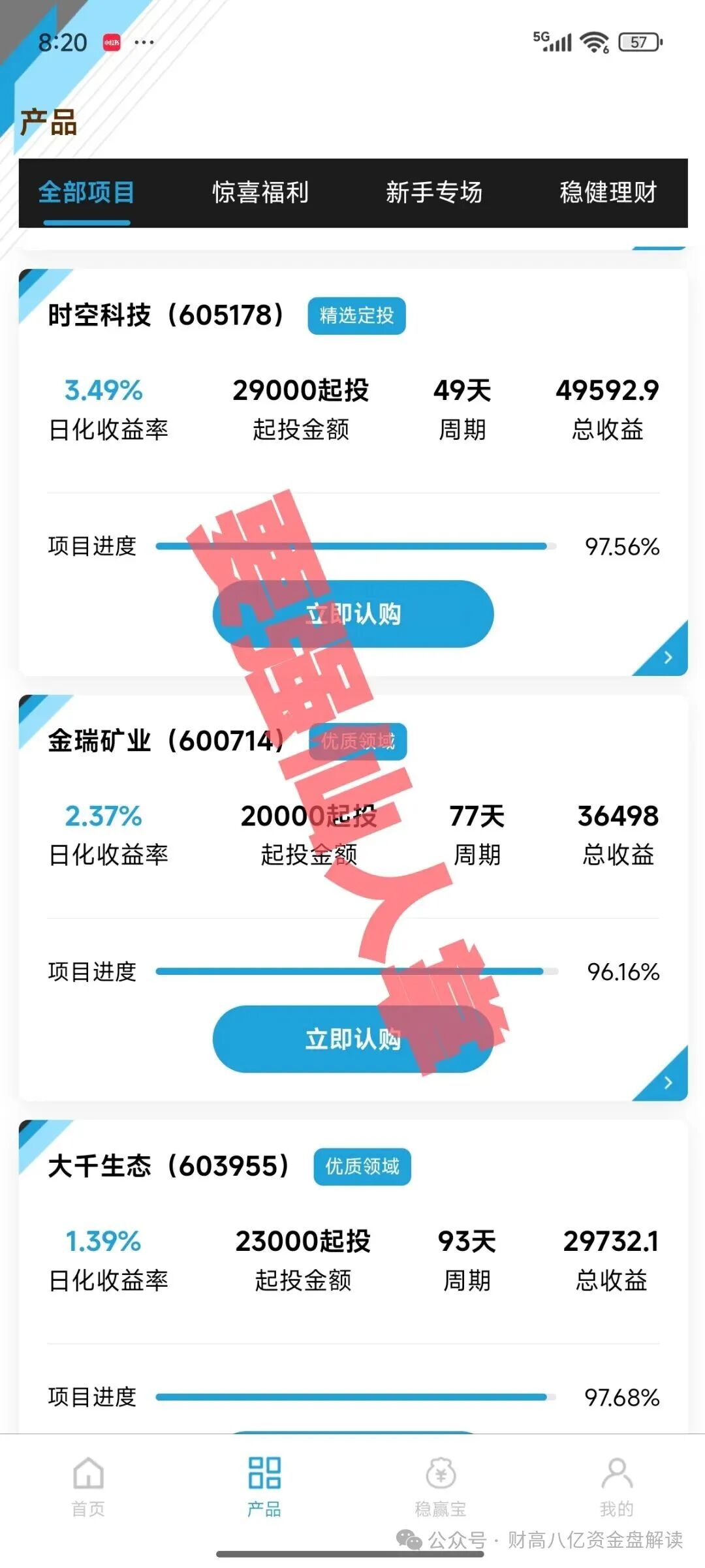
Task: Open 时空科技 card corner arrow
Action: pos(667,657)
